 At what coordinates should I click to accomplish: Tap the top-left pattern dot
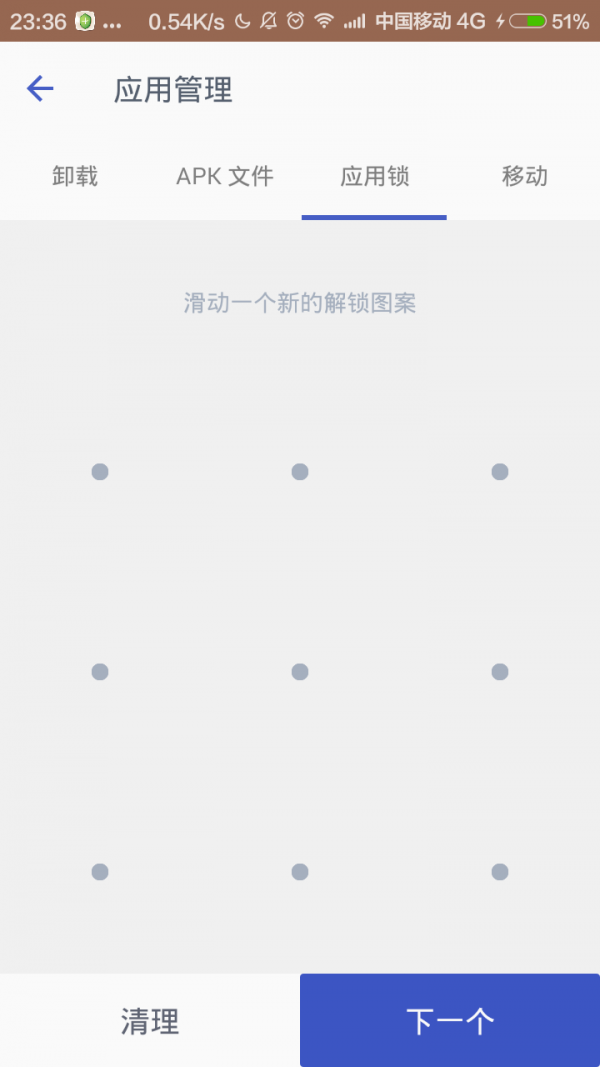[x=100, y=472]
